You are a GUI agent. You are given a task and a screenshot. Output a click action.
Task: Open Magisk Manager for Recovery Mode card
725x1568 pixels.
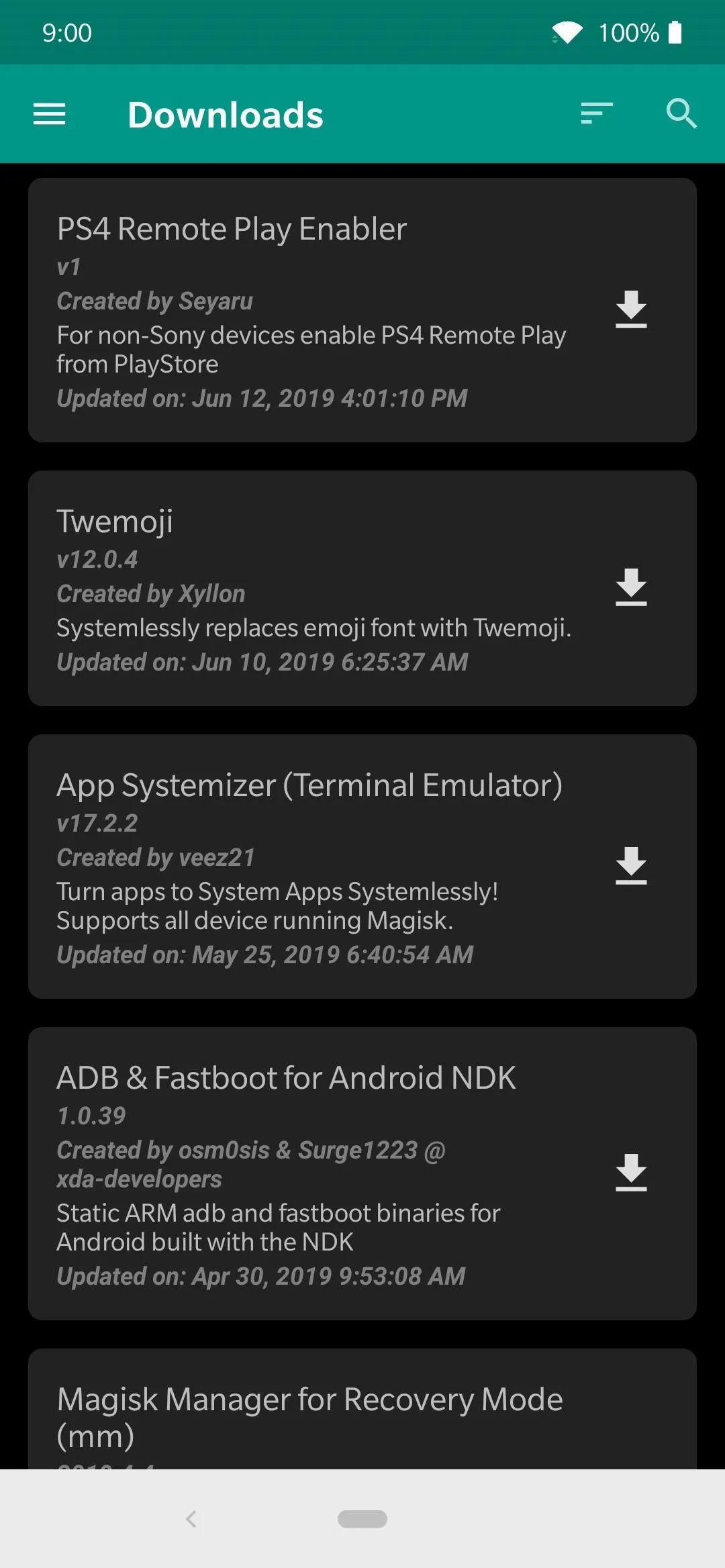click(x=362, y=1409)
